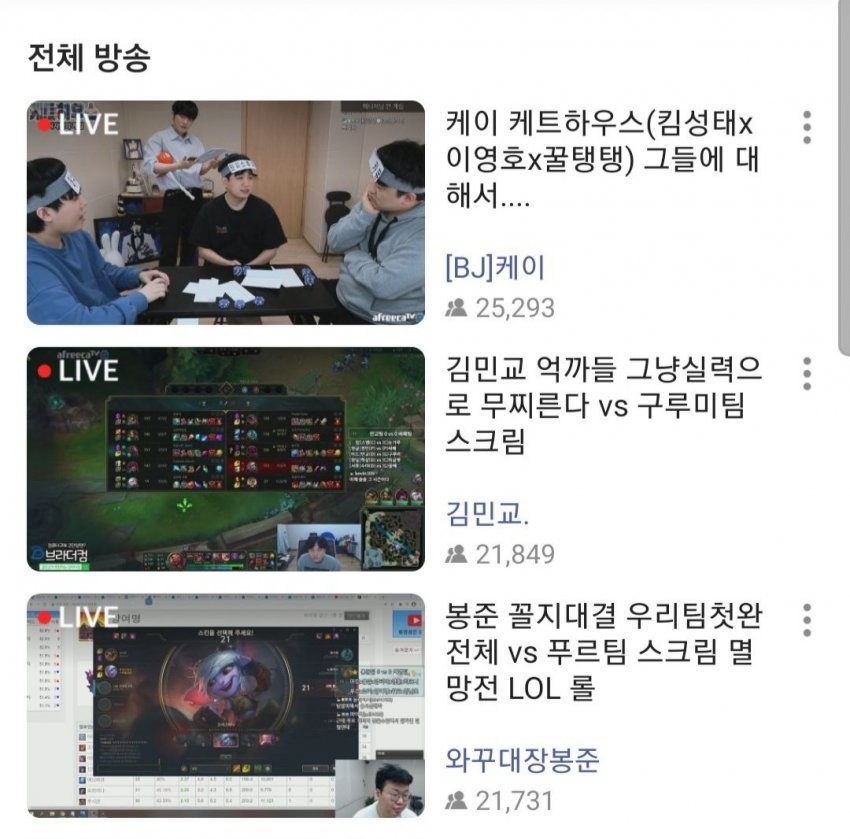Open the 와꾸대장봉준 live stream thumbnail
Image resolution: width=850 pixels, height=839 pixels.
click(225, 705)
